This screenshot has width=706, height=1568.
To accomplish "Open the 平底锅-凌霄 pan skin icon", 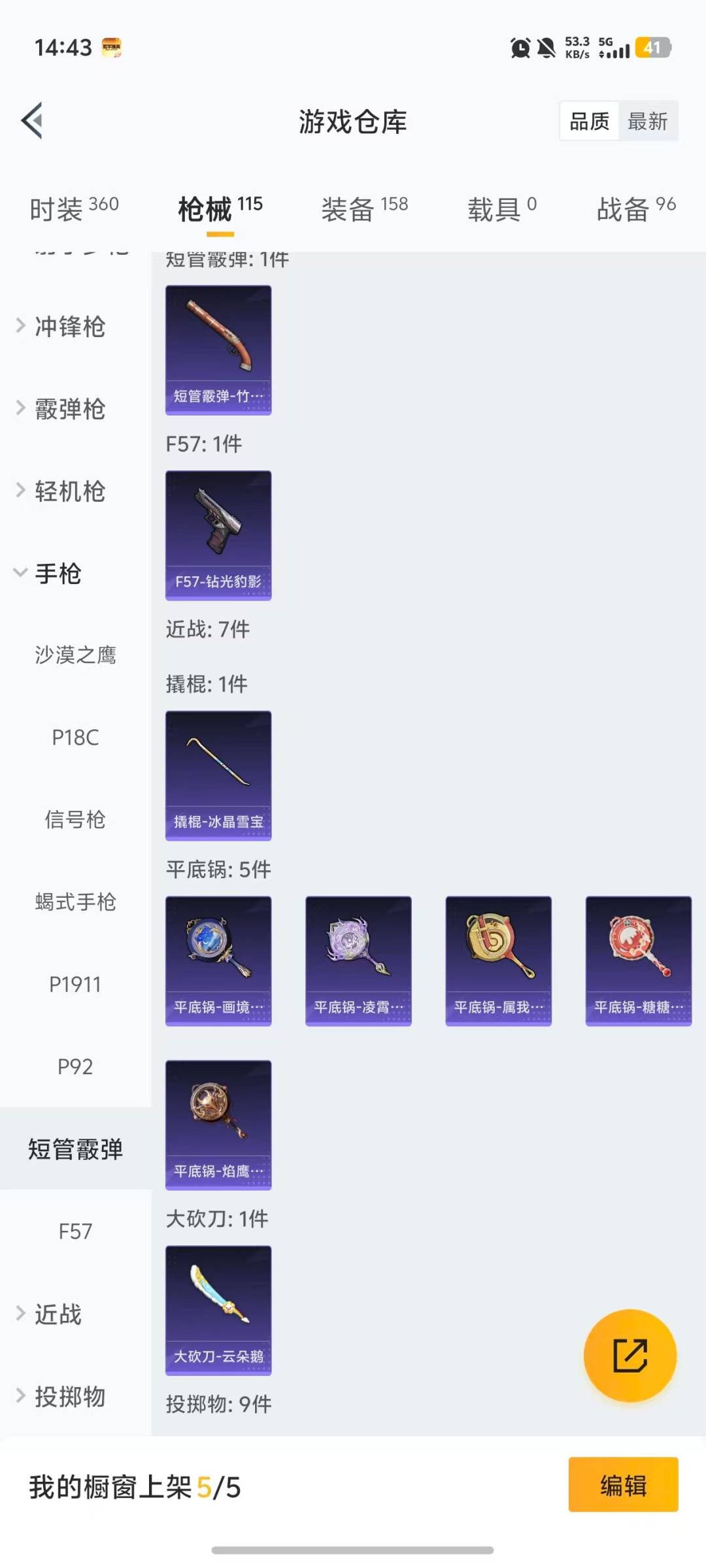I will pos(358,960).
